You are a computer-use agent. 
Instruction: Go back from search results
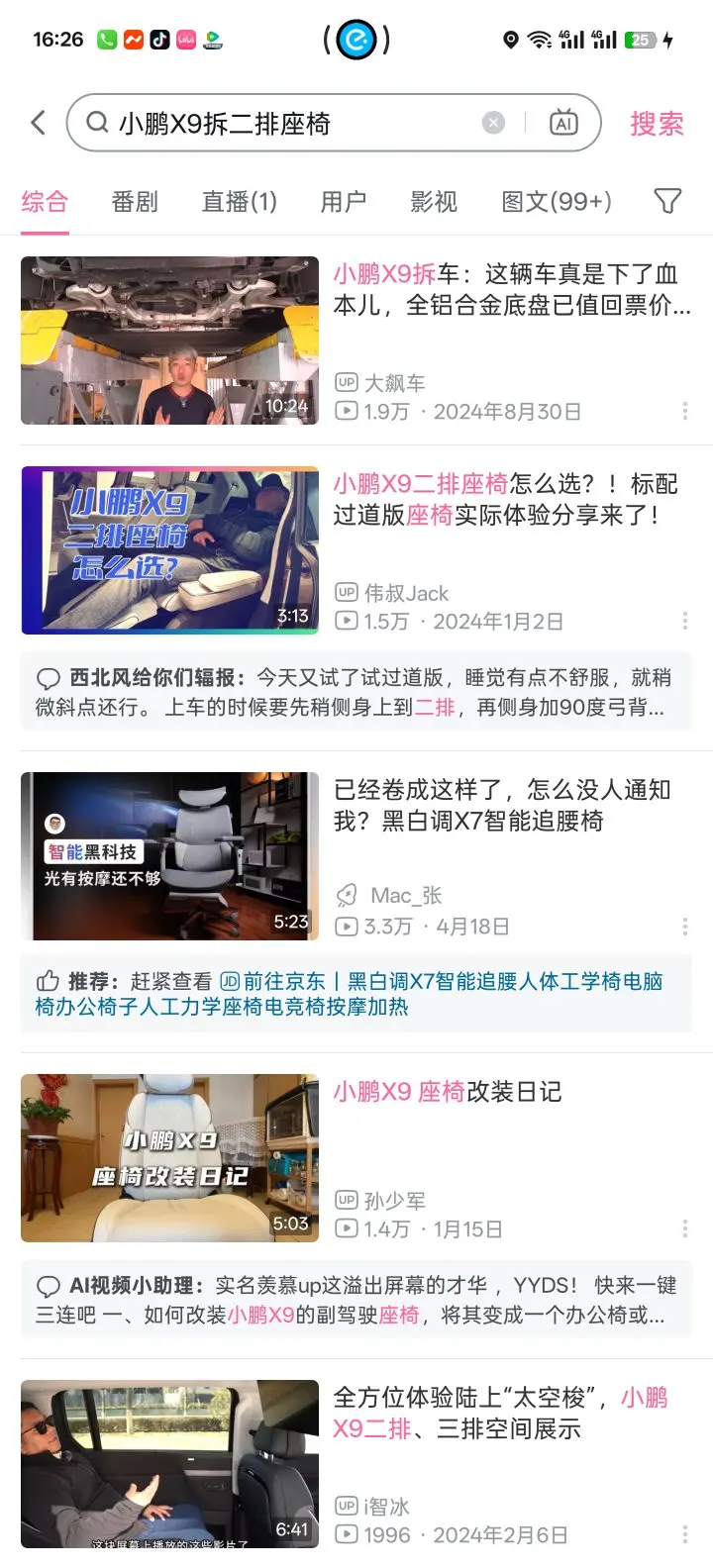click(39, 123)
